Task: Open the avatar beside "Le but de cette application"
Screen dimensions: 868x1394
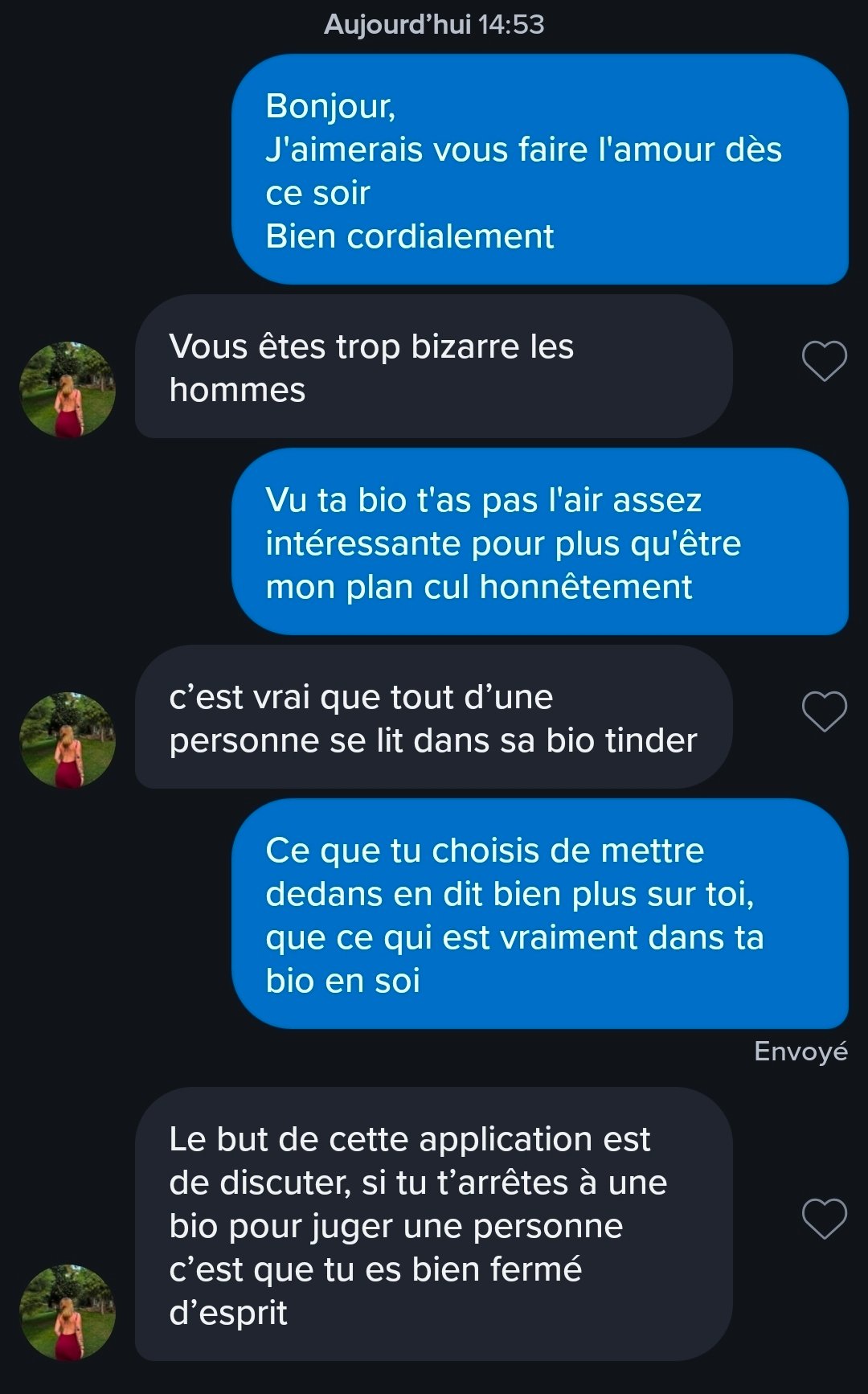Action: (68, 1313)
